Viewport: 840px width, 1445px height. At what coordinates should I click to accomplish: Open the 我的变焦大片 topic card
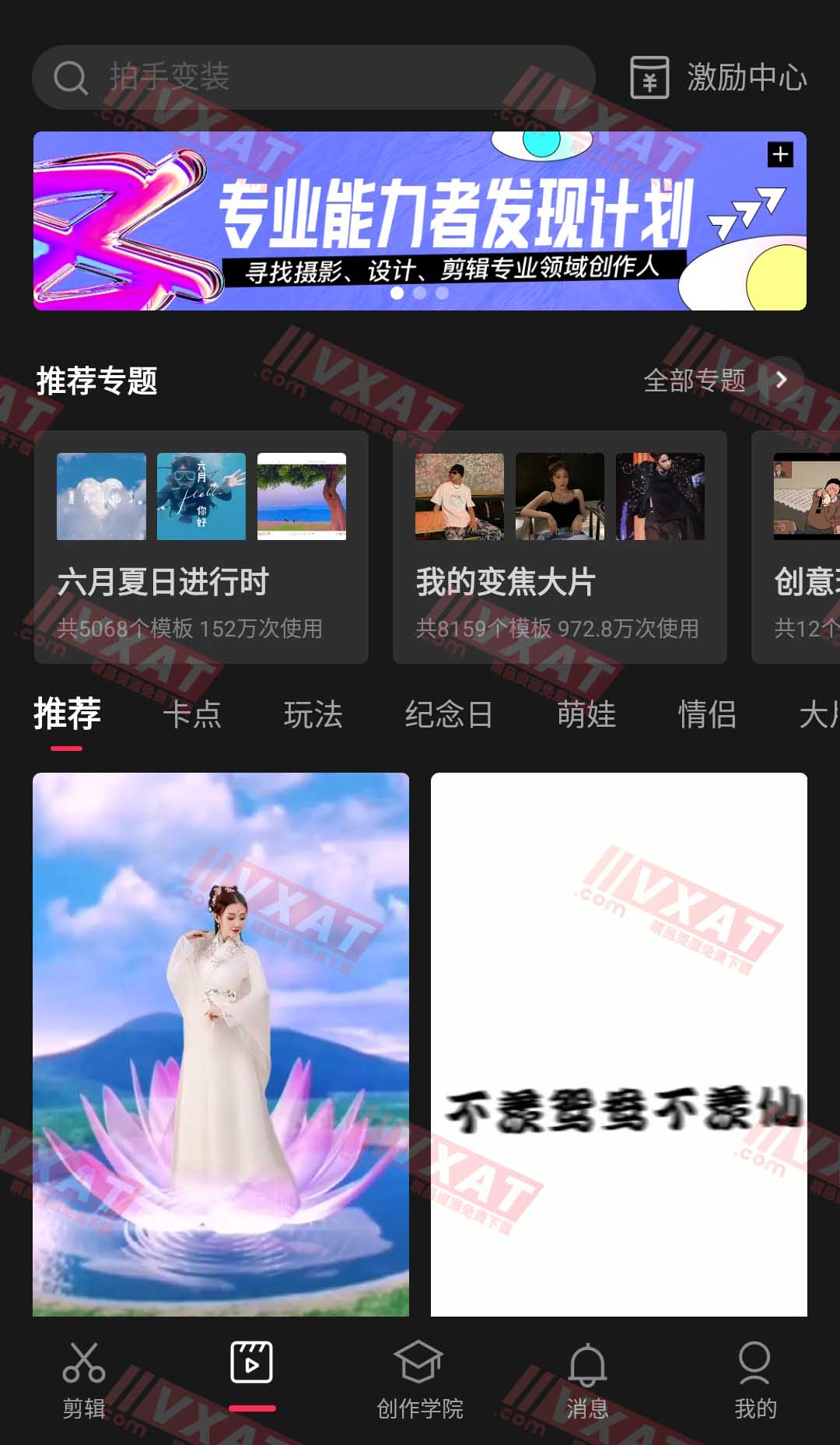559,546
